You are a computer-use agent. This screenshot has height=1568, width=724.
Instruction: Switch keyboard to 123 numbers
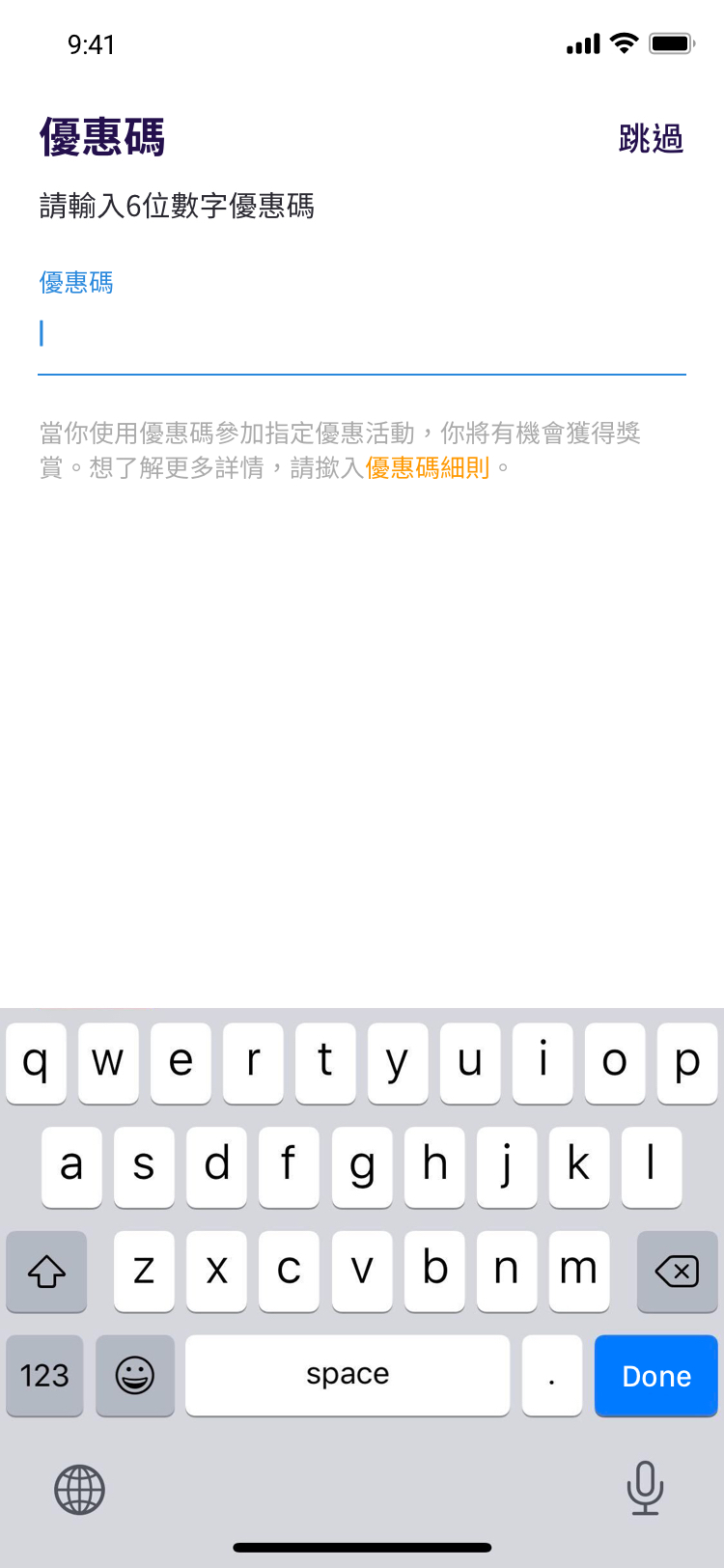(x=44, y=1376)
